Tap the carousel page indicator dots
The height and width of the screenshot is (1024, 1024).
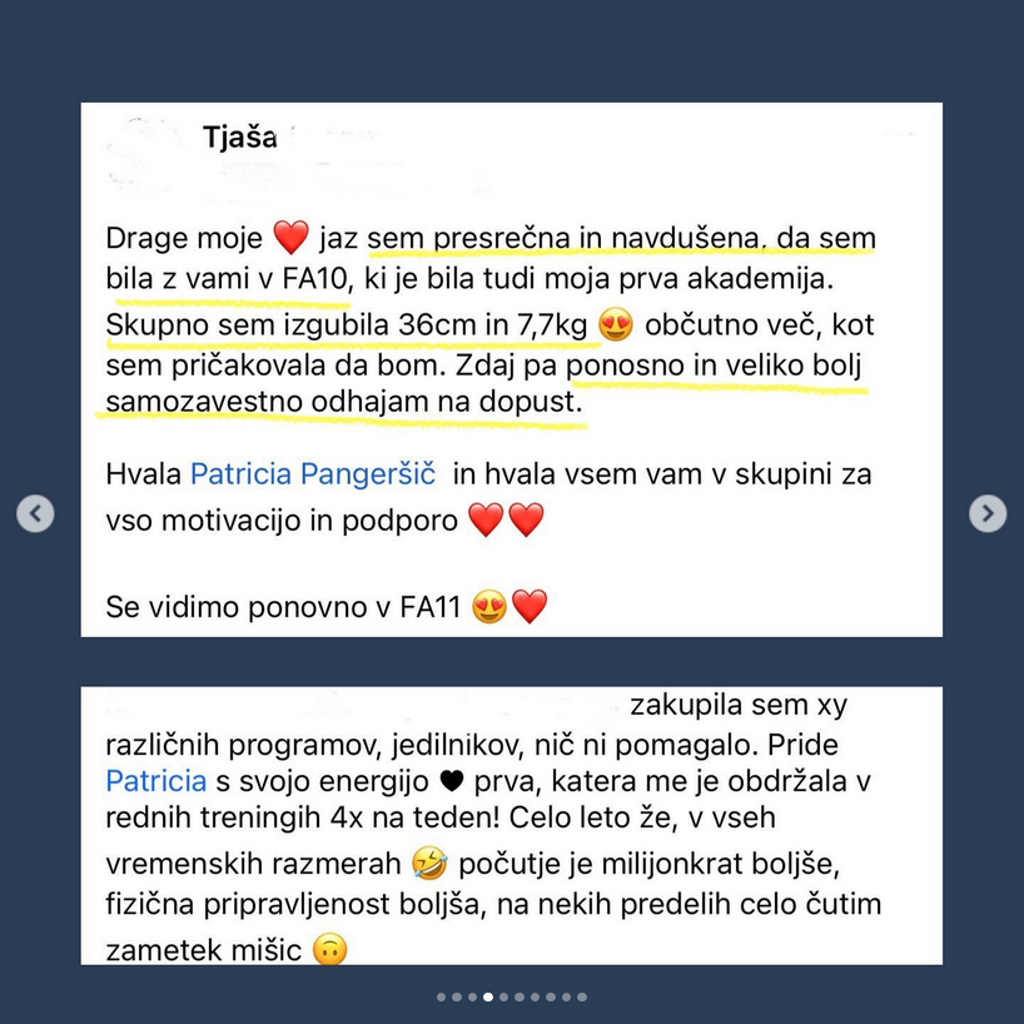click(511, 996)
